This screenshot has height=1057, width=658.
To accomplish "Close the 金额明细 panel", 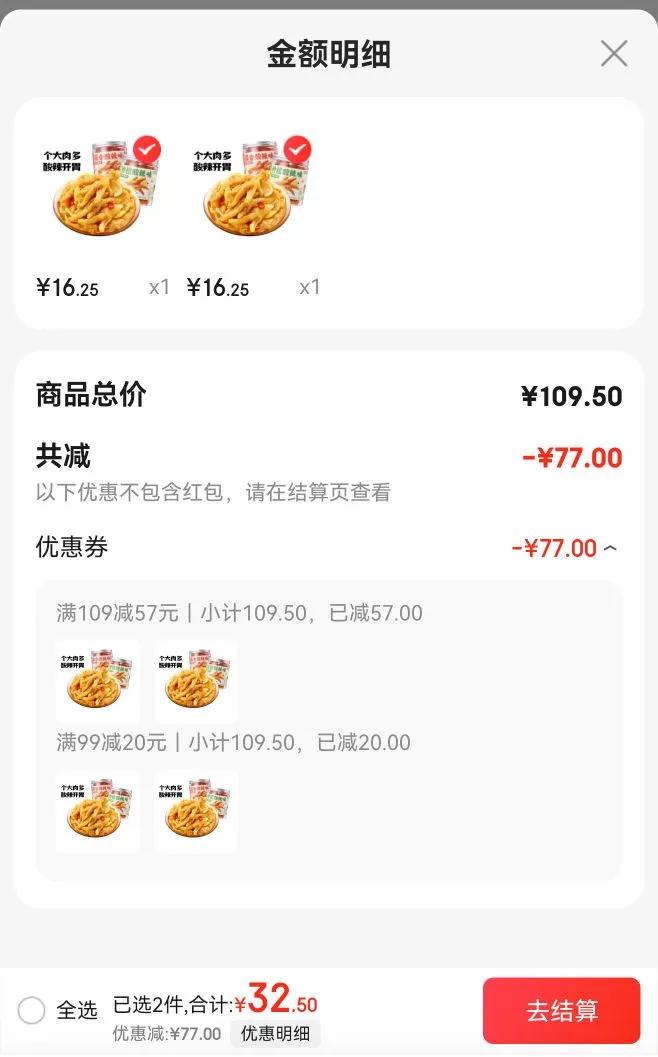I will (613, 54).
